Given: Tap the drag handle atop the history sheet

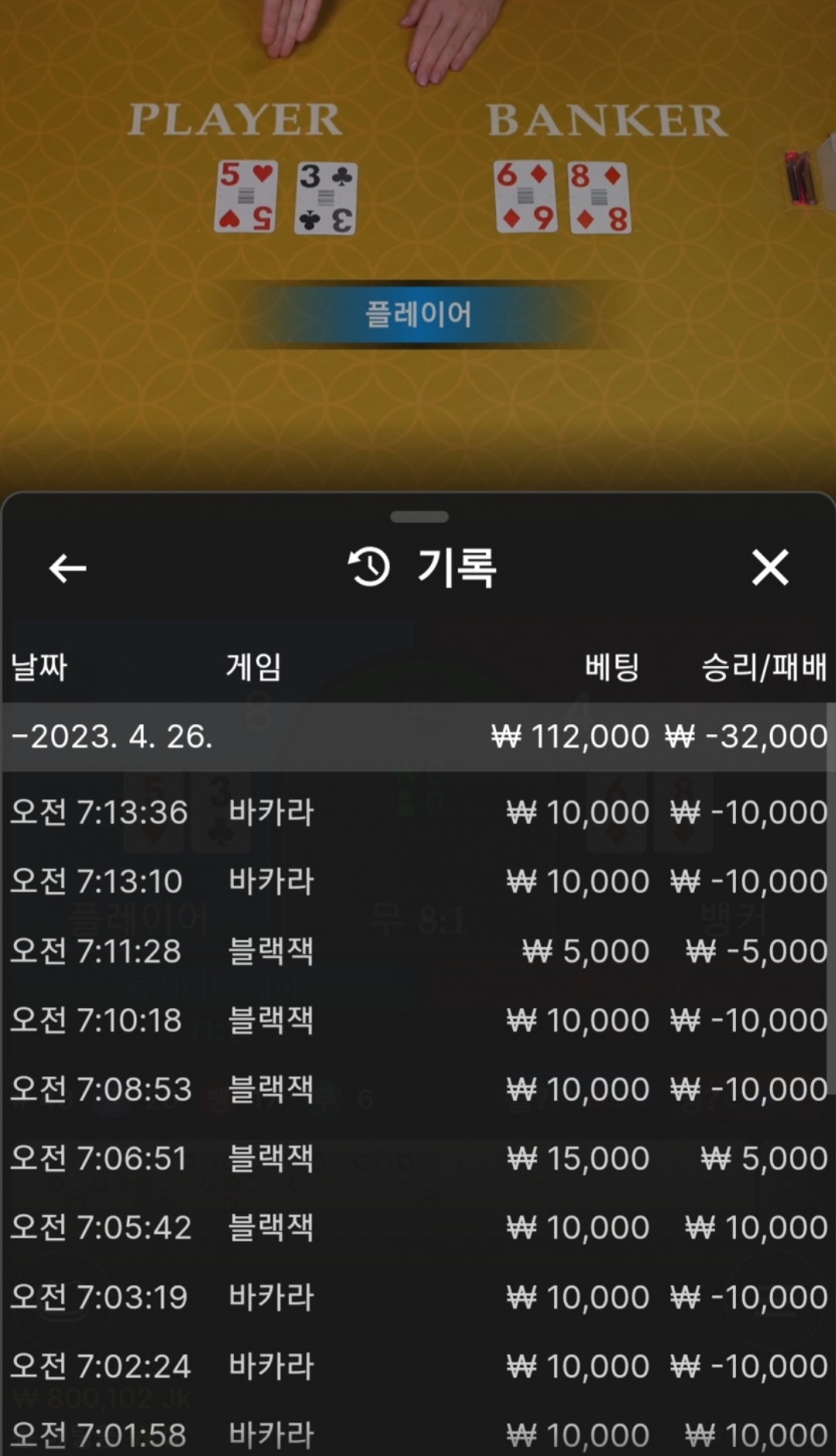Looking at the screenshot, I should tap(419, 517).
